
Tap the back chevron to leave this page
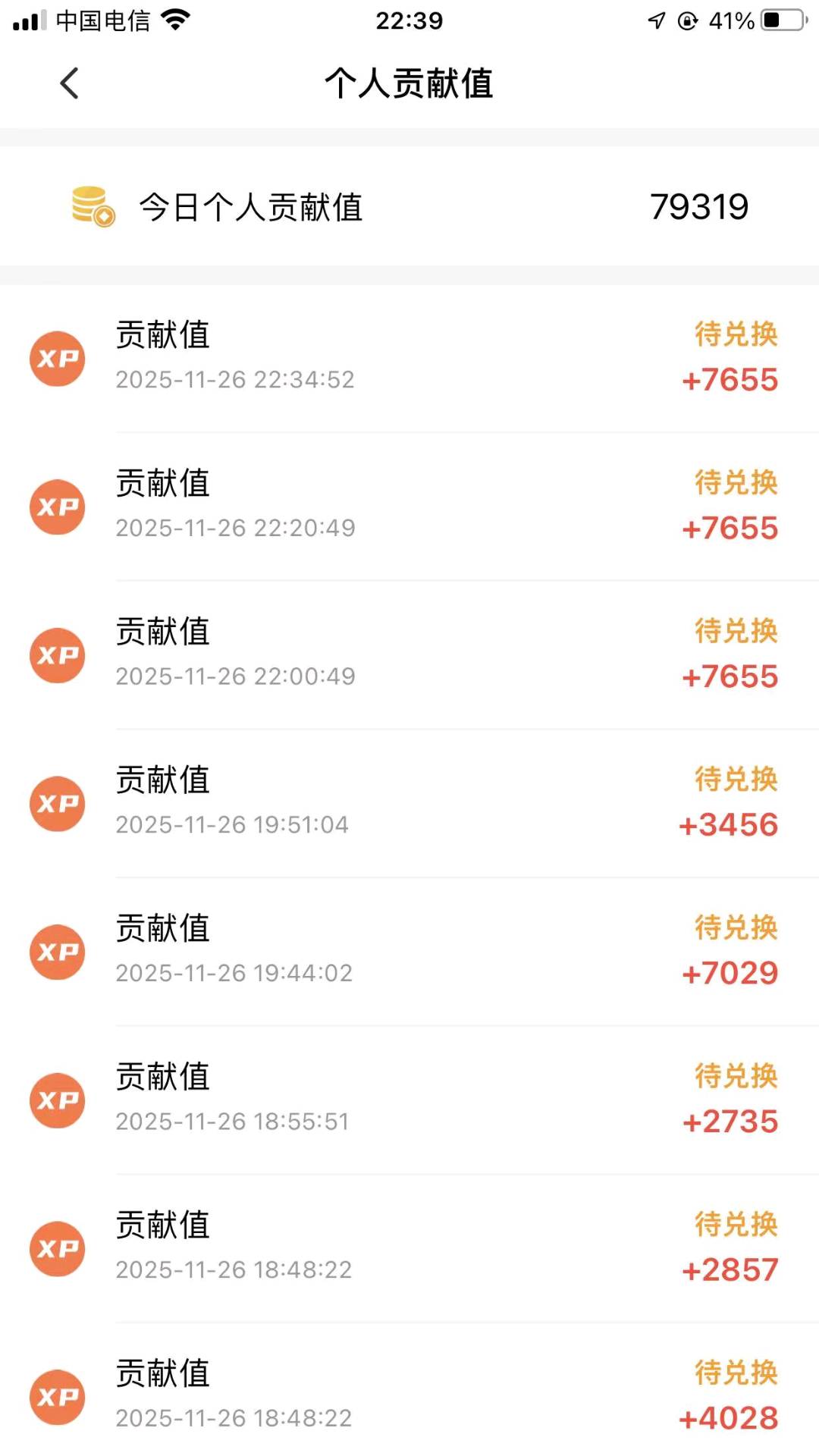coord(70,83)
